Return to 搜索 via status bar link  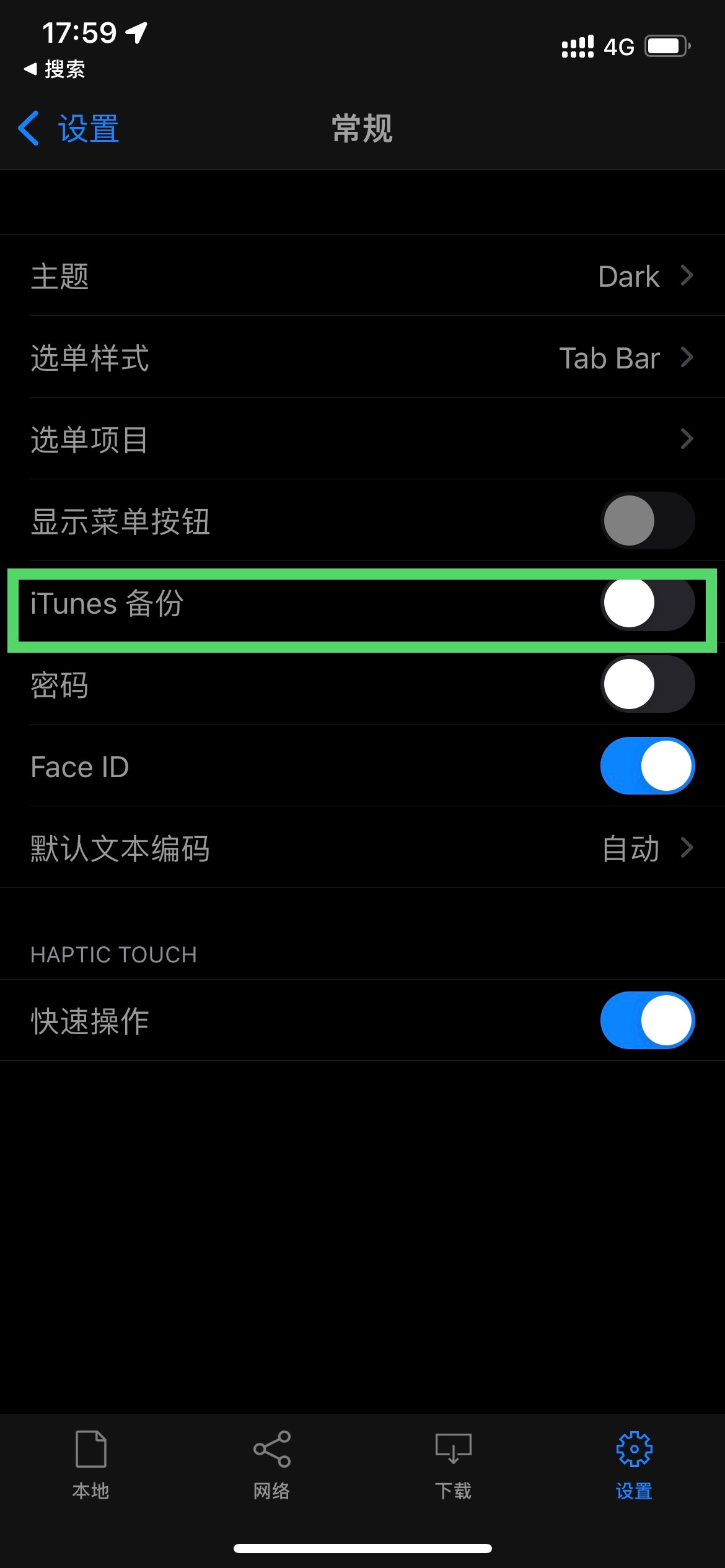(56, 69)
